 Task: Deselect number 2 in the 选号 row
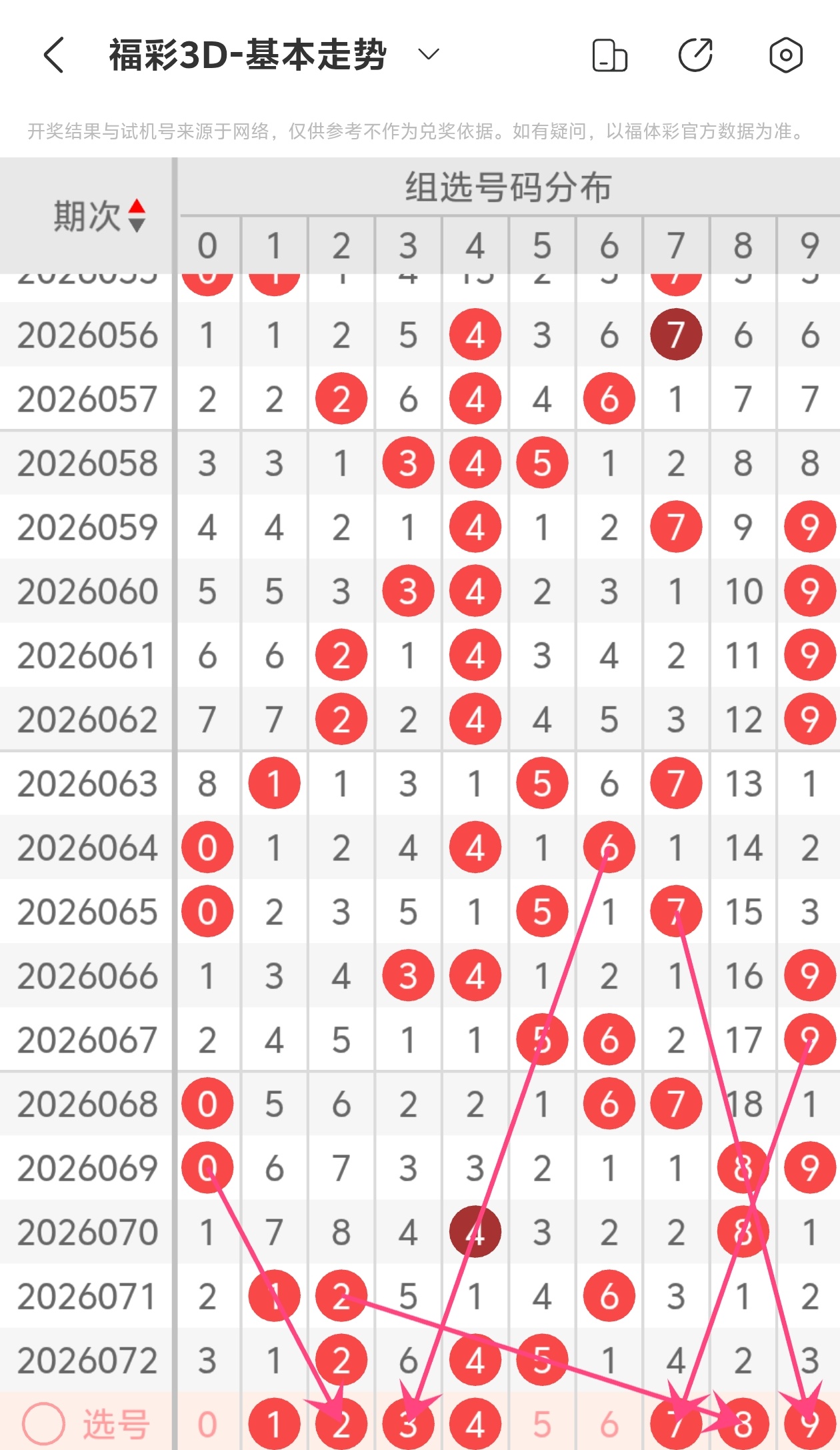tap(341, 1425)
